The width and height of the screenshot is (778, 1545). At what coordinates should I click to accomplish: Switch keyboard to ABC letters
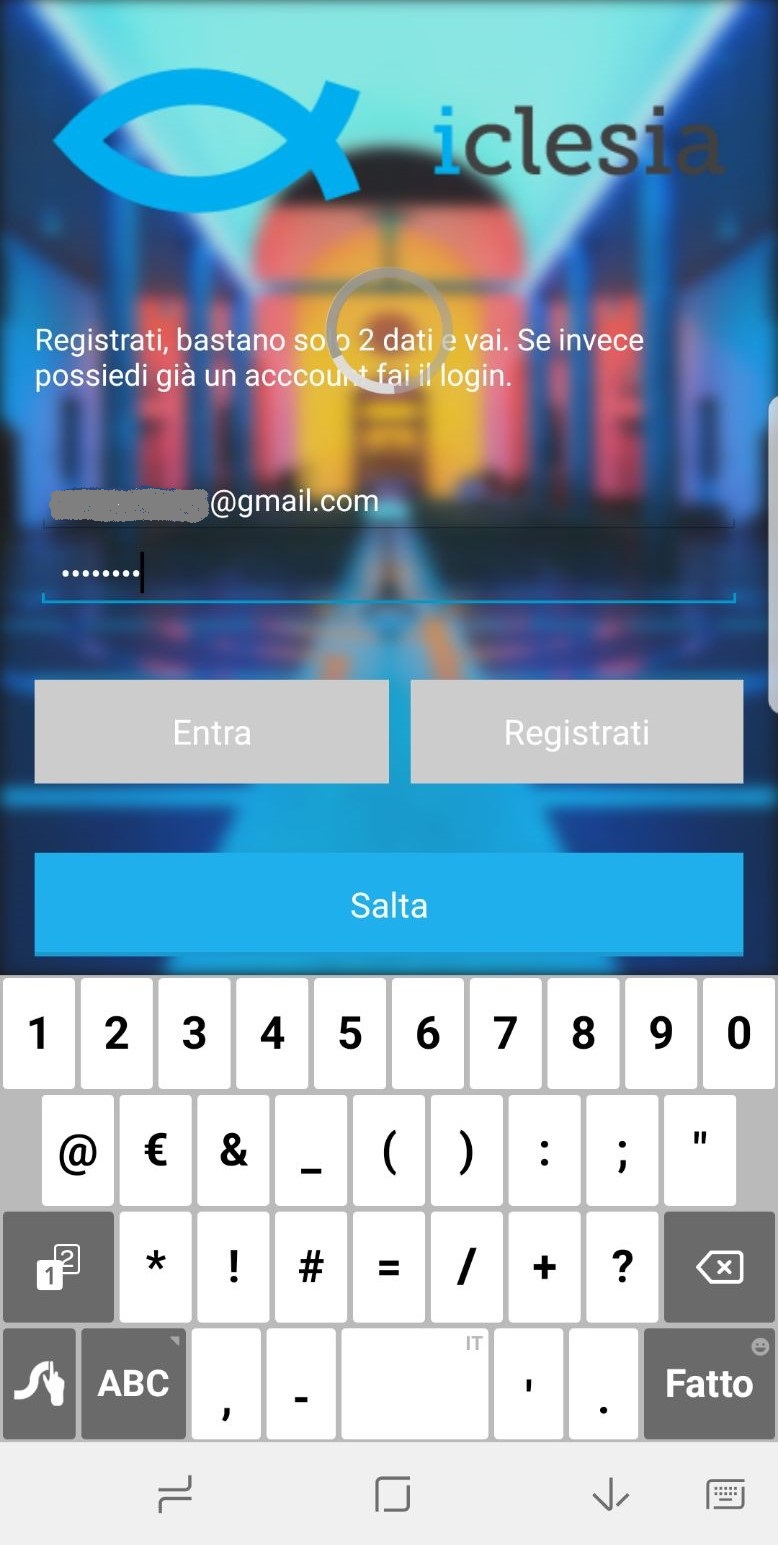133,1384
